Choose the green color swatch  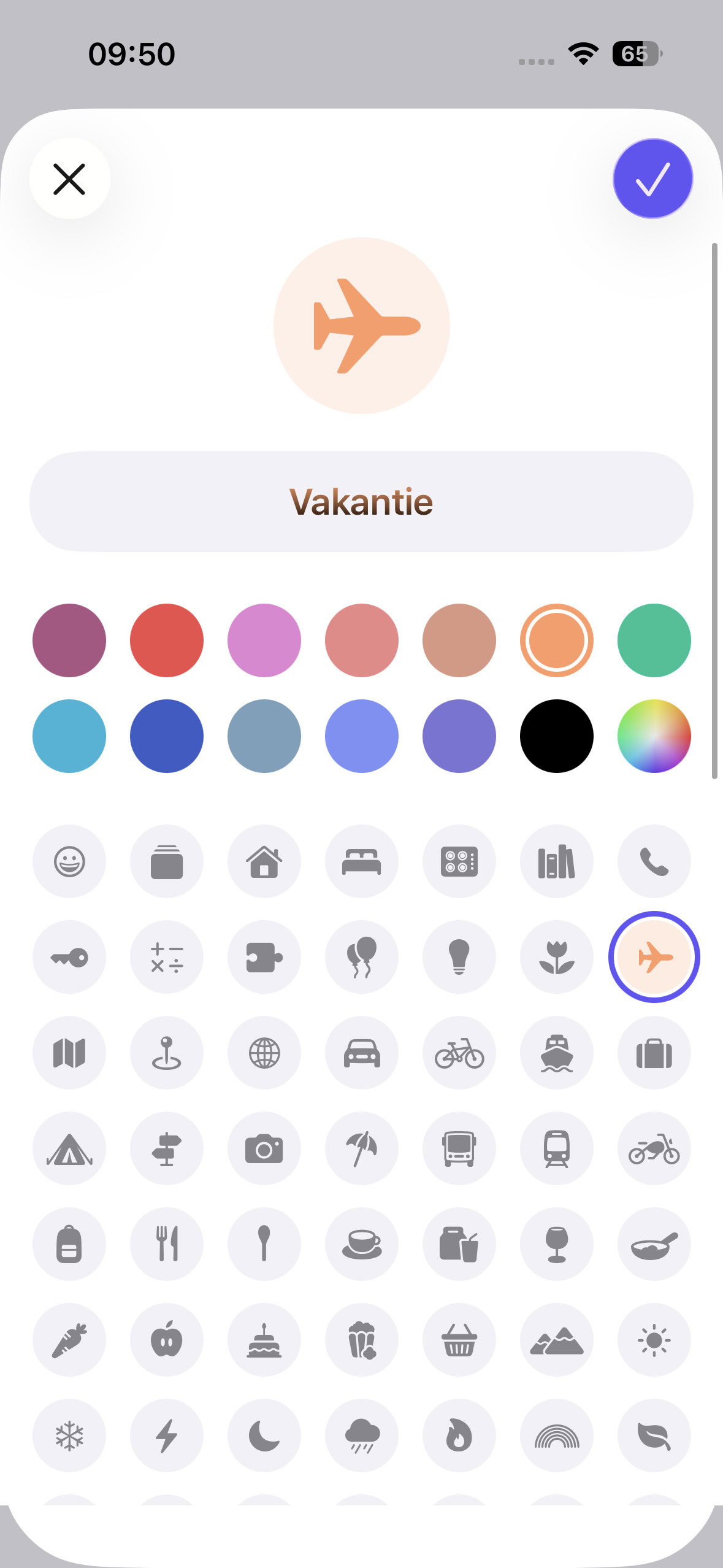[654, 640]
